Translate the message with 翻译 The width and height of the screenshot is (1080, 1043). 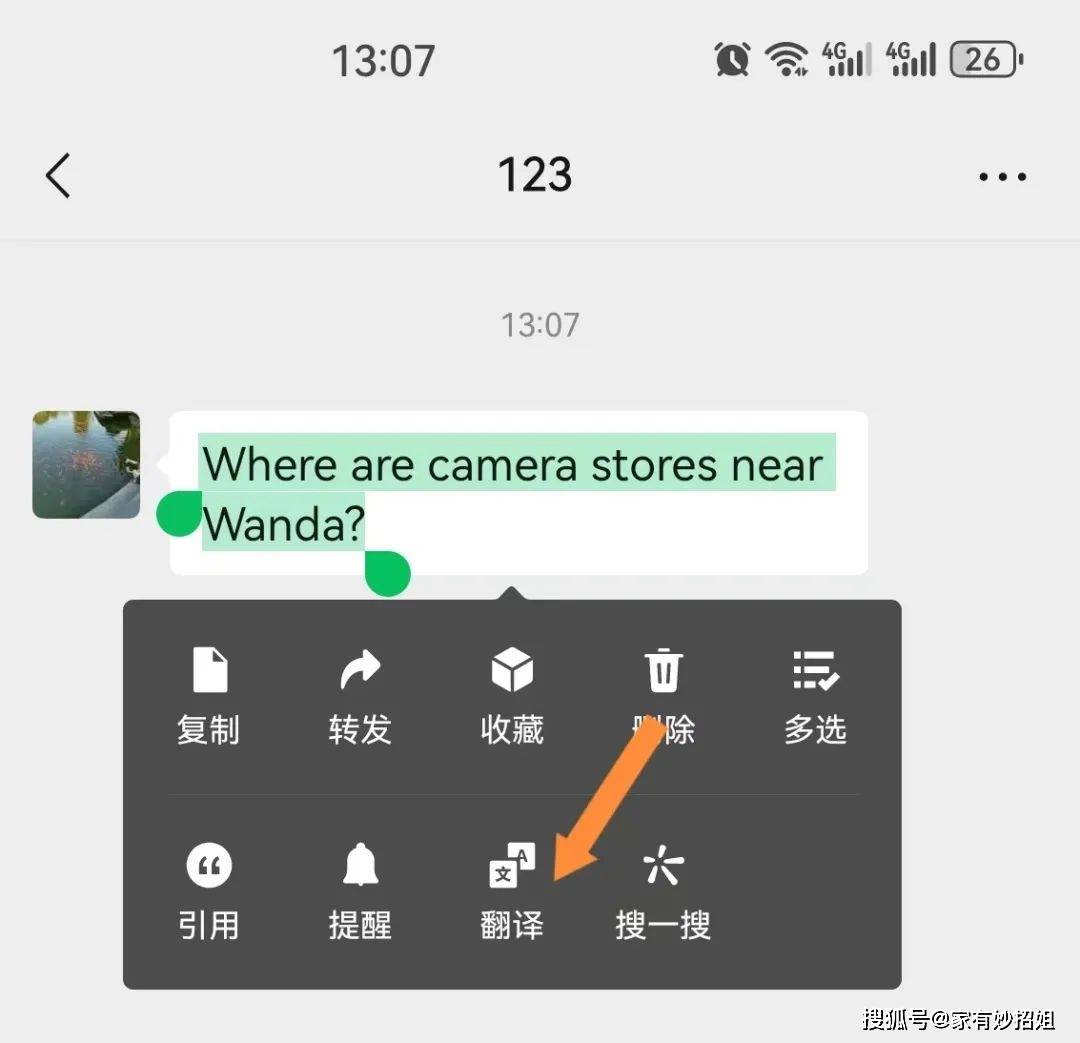click(512, 890)
